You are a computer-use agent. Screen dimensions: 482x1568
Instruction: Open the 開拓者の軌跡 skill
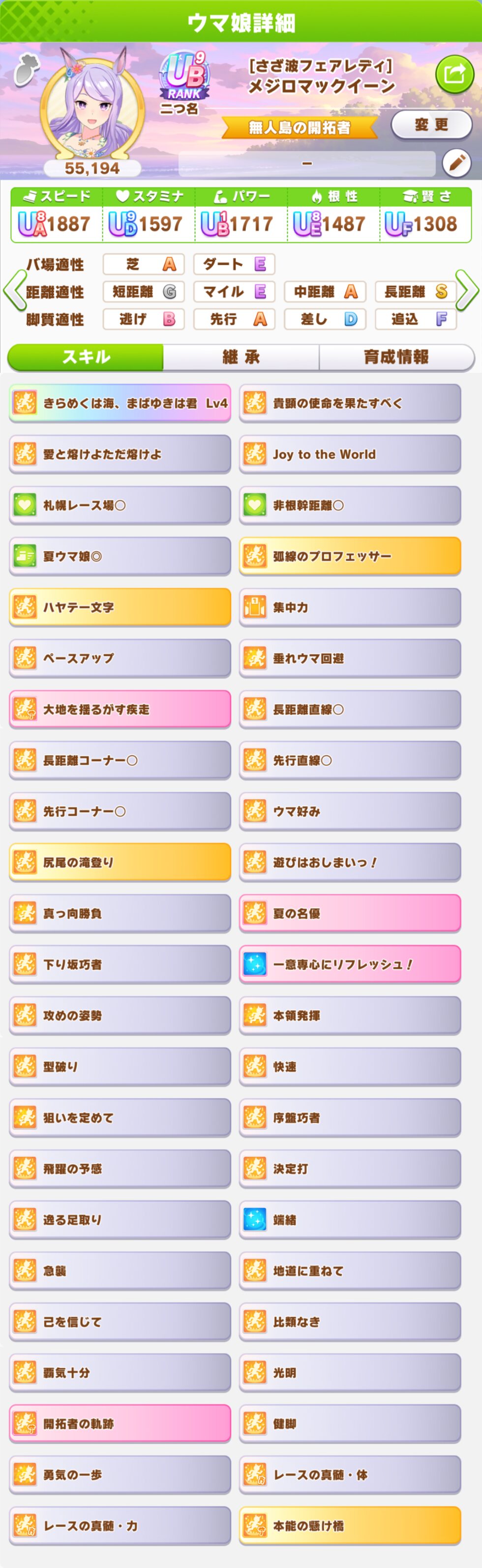(x=120, y=1424)
